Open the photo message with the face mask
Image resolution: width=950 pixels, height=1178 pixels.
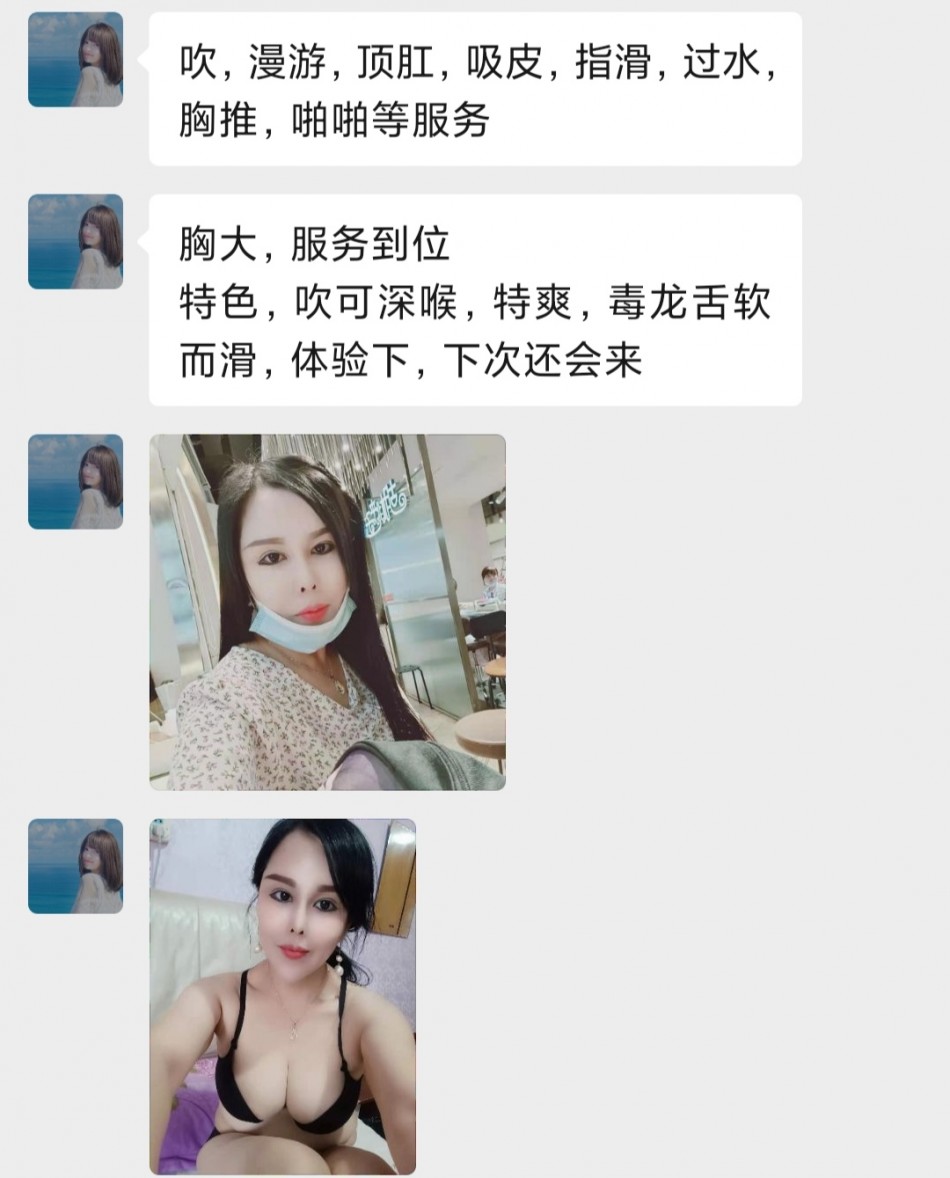tap(327, 612)
